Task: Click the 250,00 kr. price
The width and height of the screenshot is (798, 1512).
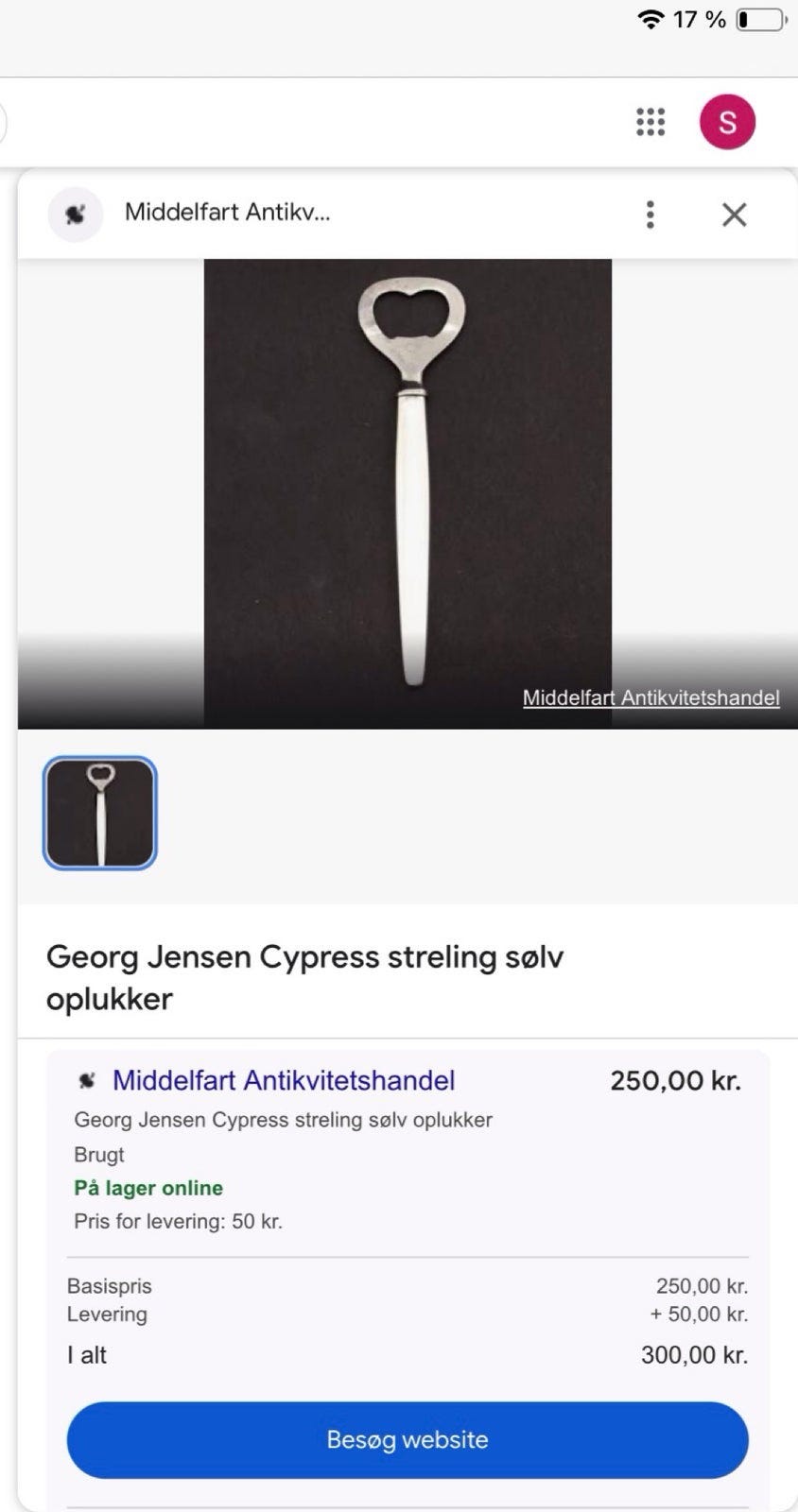Action: [674, 1080]
